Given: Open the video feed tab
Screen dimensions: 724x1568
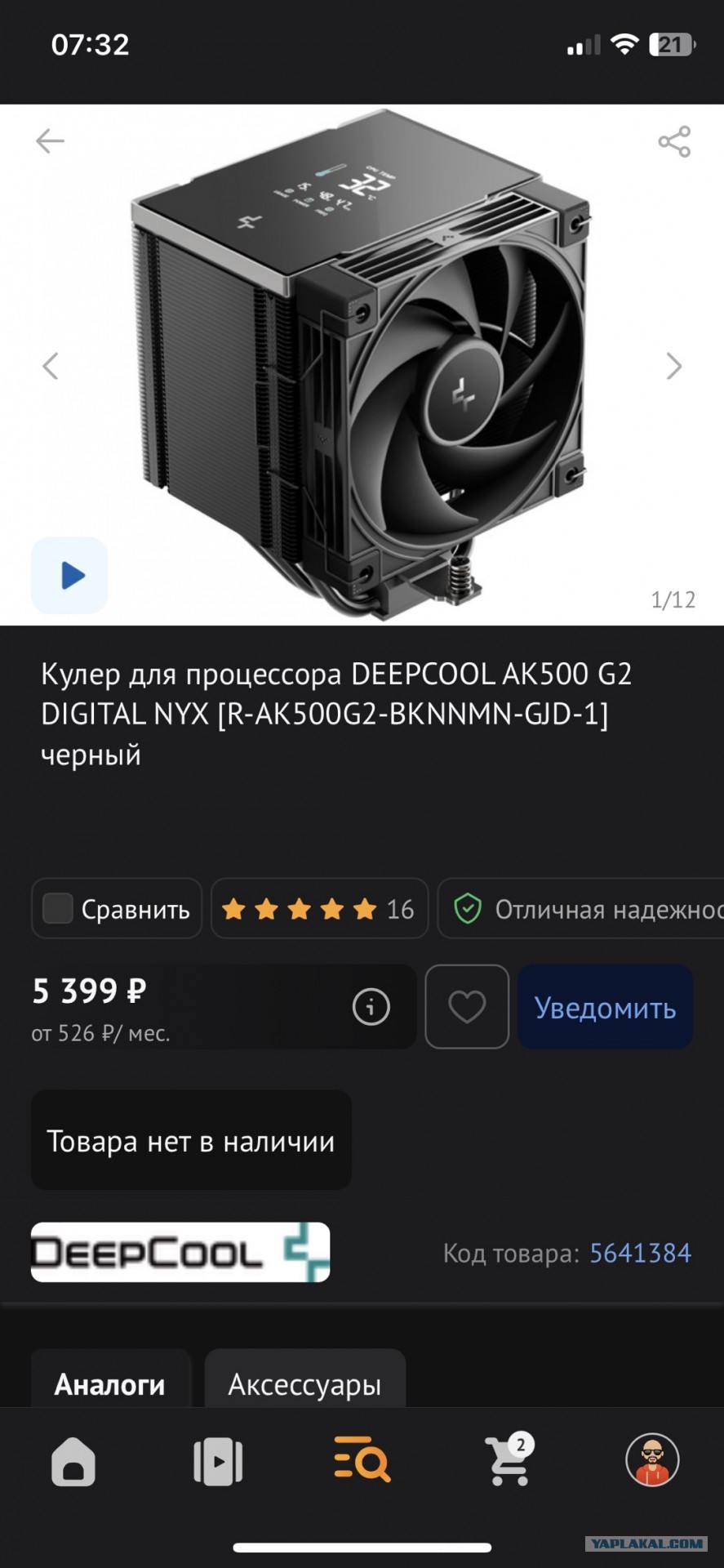Looking at the screenshot, I should pyautogui.click(x=218, y=1460).
